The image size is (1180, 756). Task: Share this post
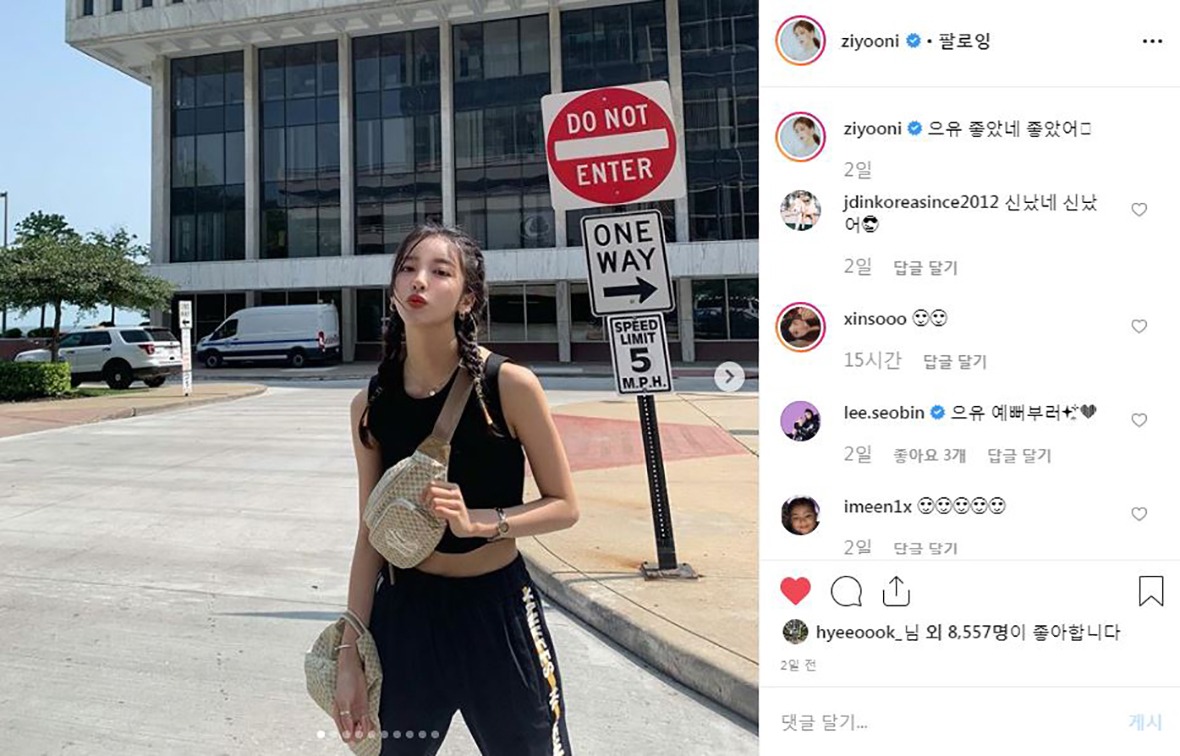coord(896,591)
